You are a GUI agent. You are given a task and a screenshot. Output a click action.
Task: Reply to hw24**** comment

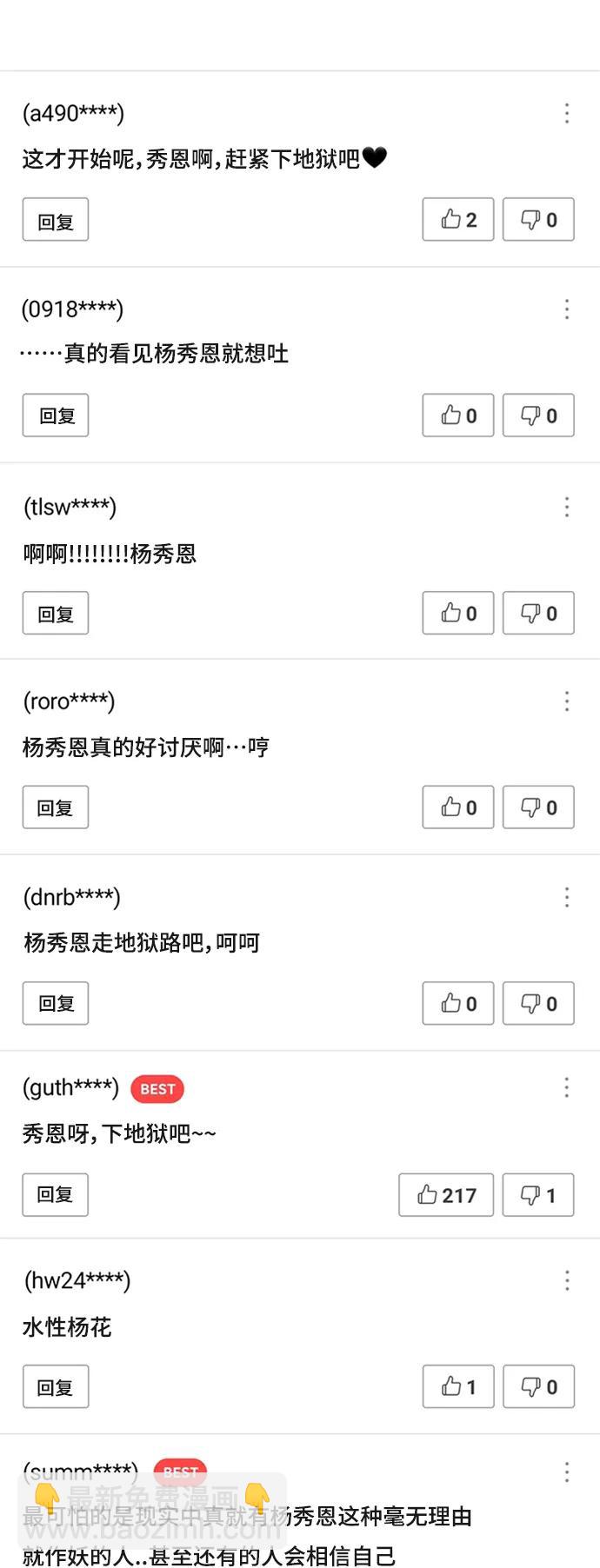click(56, 1387)
